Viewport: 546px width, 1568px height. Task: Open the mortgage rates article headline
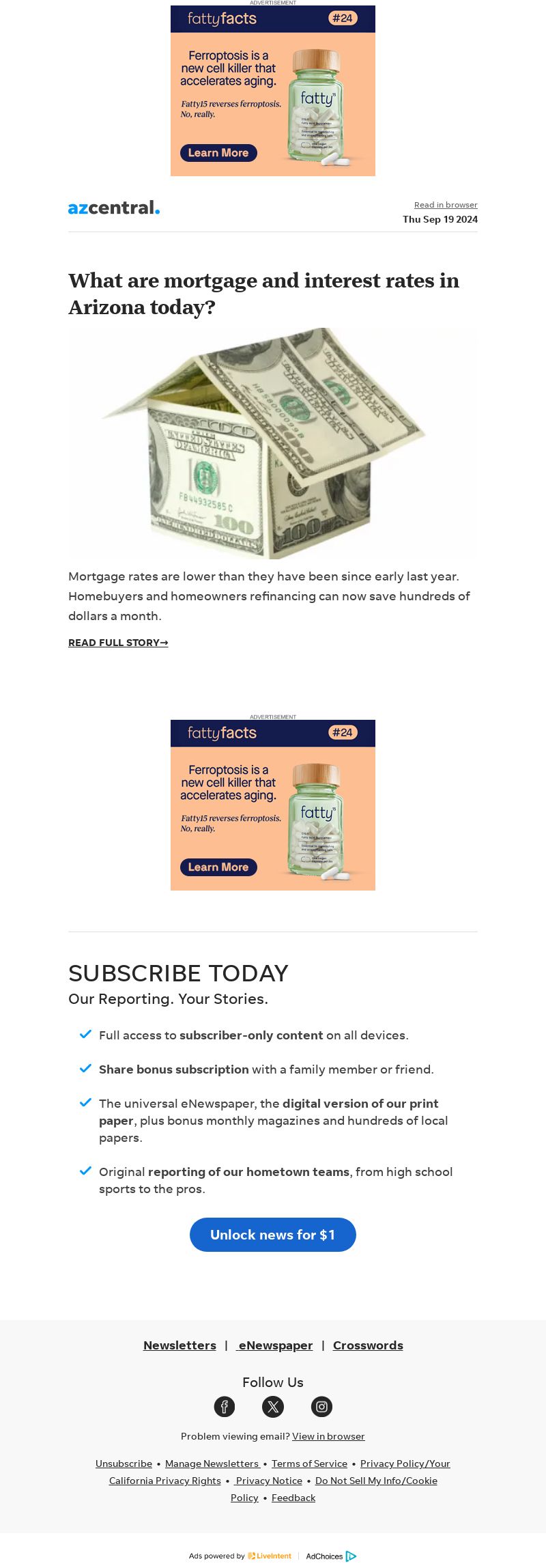(x=263, y=294)
